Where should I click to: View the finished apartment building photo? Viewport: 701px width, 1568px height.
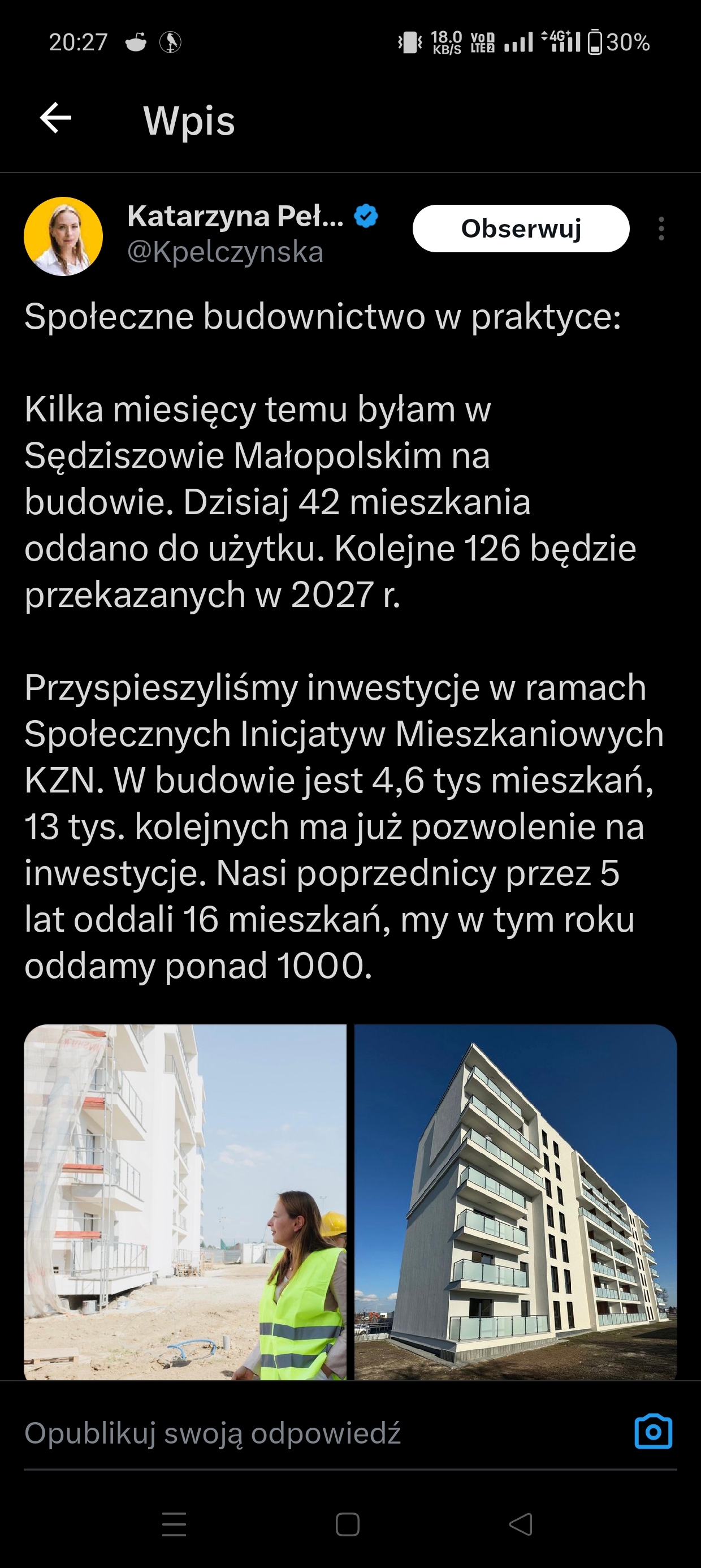point(516,1201)
